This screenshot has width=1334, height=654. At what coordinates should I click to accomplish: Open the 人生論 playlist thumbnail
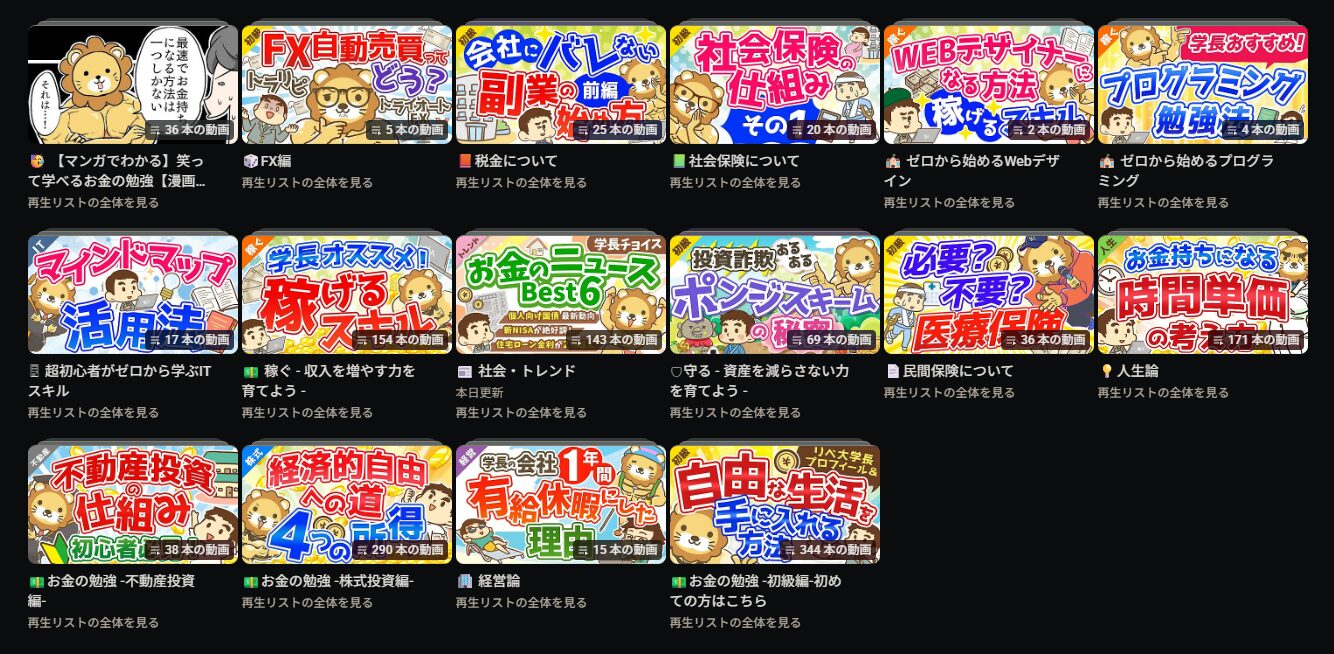tap(1203, 295)
